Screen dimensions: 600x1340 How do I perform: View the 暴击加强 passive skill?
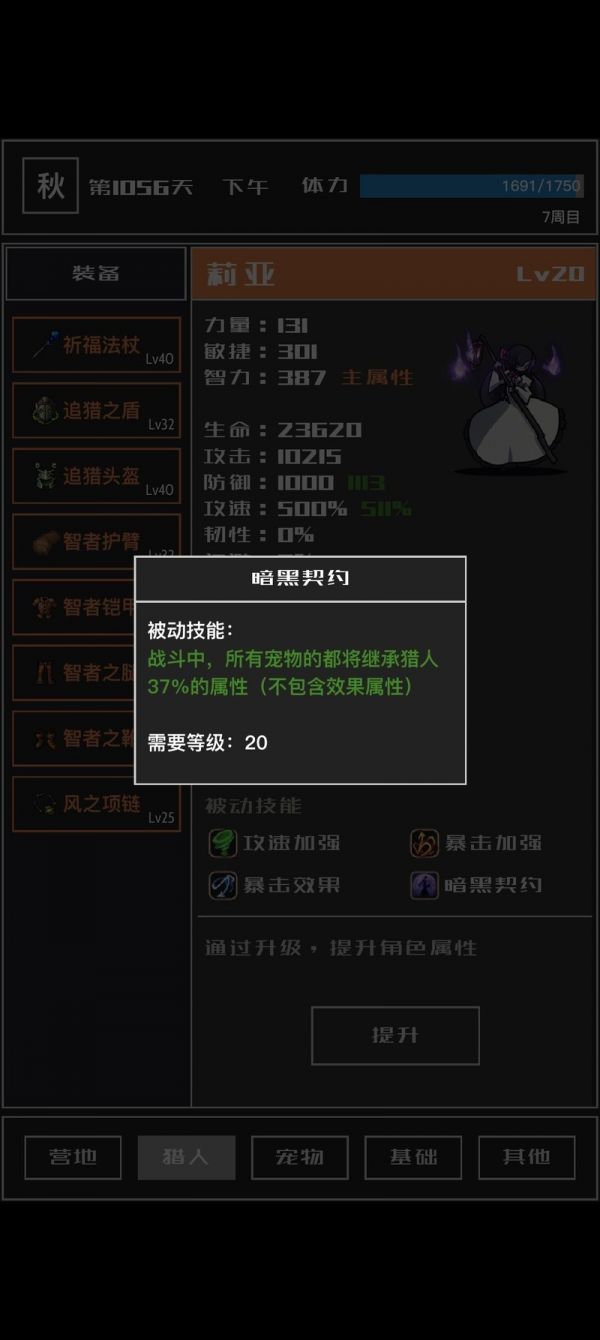(x=477, y=843)
